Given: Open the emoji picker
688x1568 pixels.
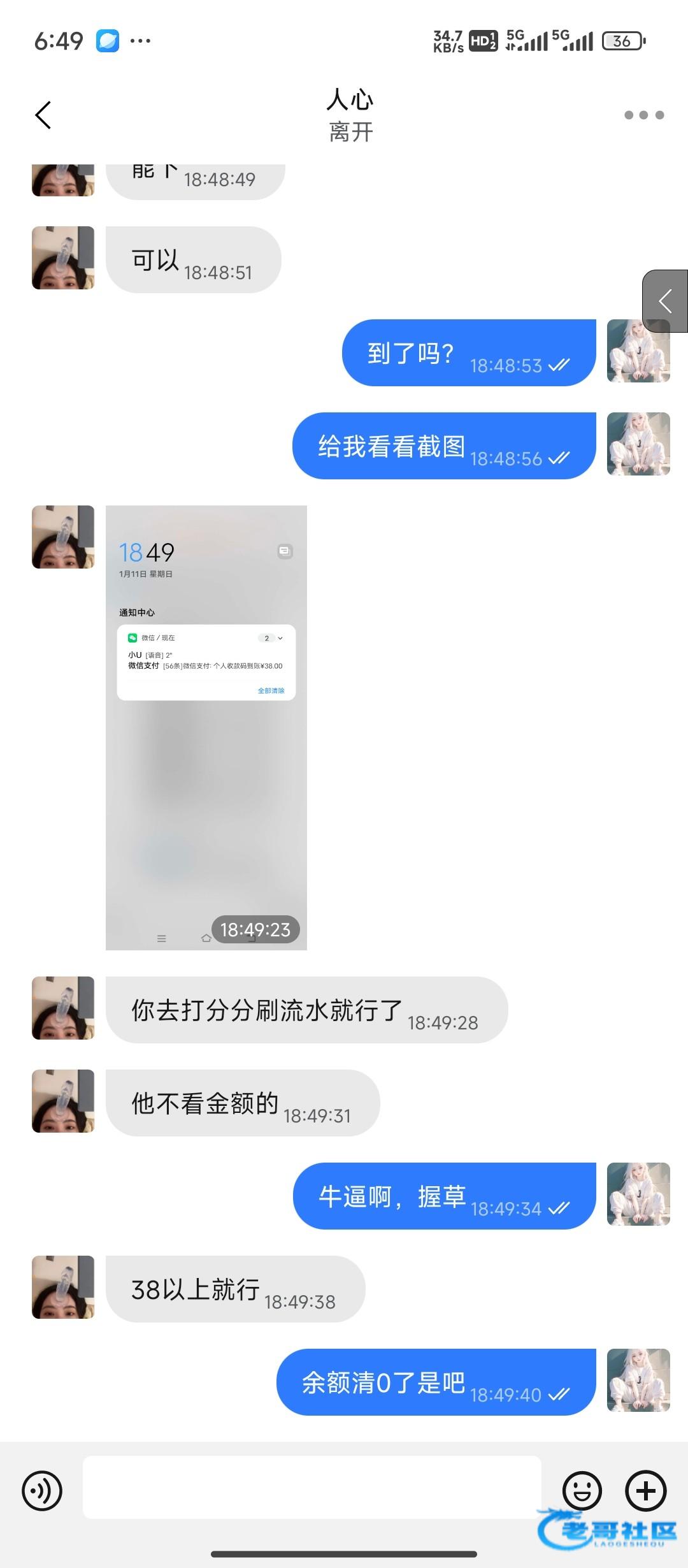Looking at the screenshot, I should pyautogui.click(x=582, y=1491).
